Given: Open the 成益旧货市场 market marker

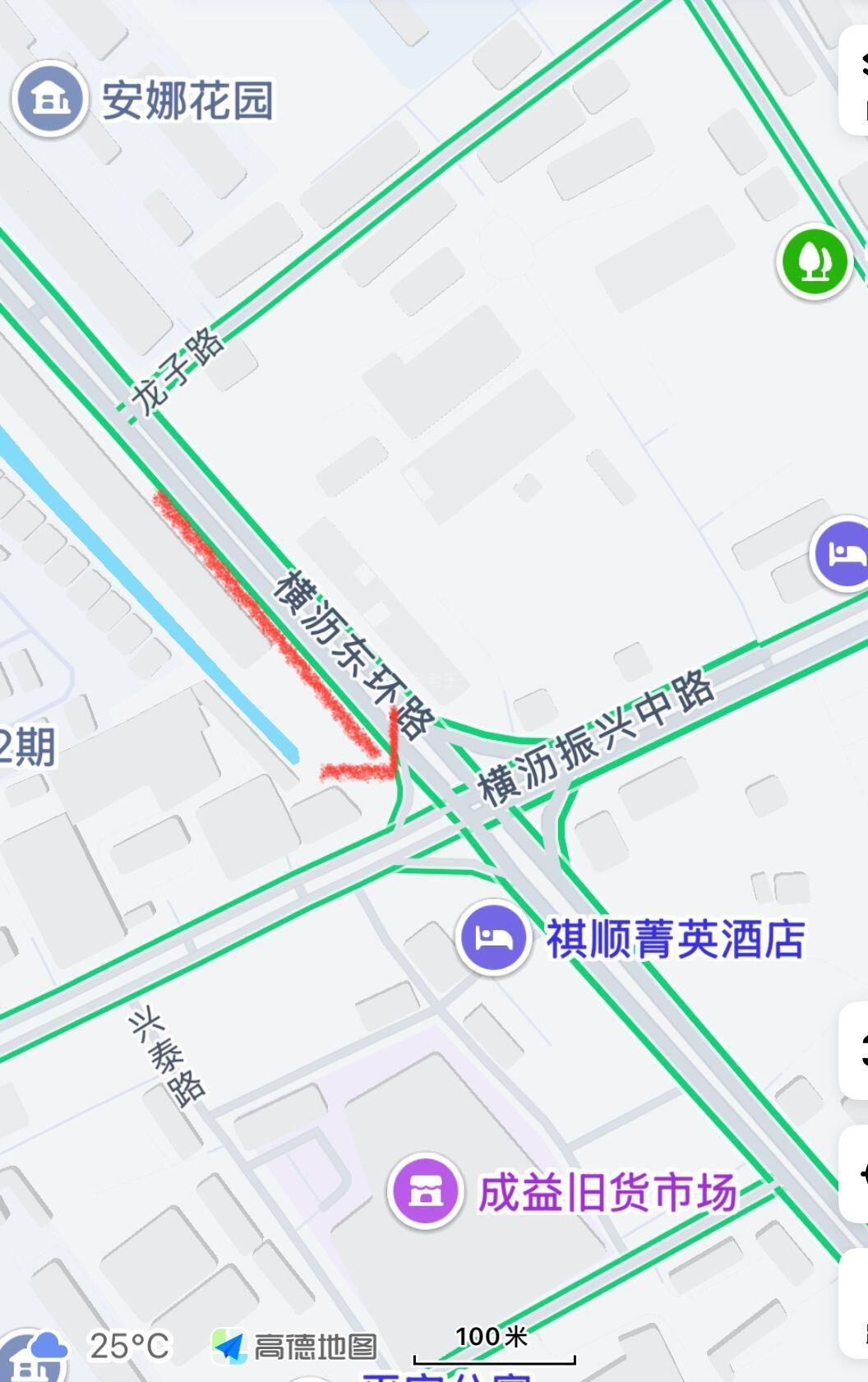Looking at the screenshot, I should click(424, 1191).
